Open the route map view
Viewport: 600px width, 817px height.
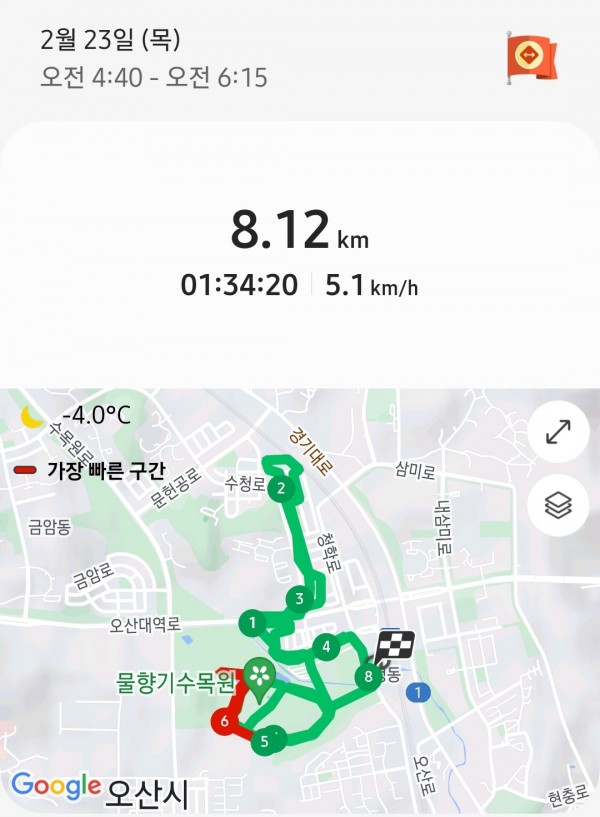pyautogui.click(x=300, y=620)
